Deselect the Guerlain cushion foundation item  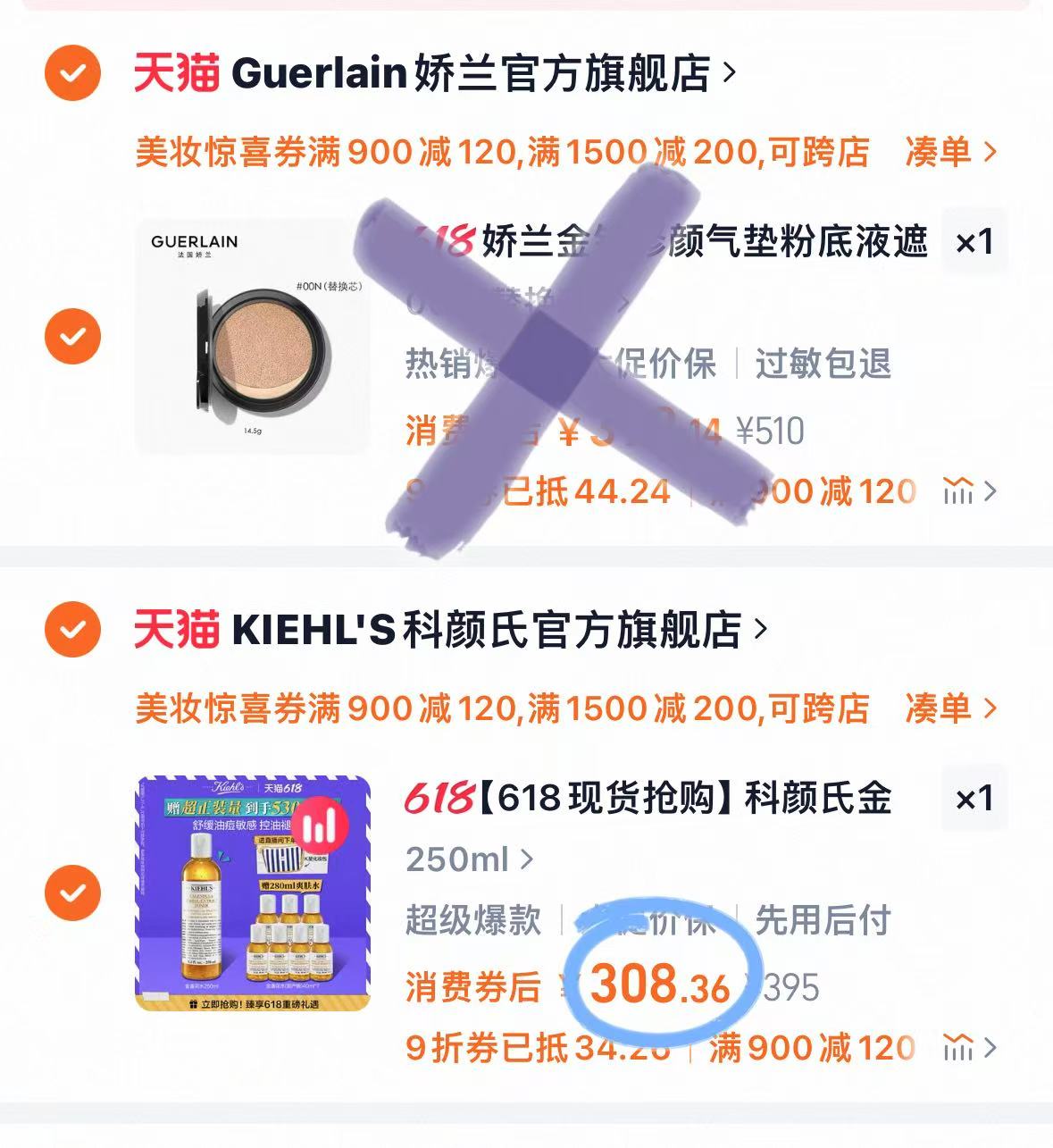[72, 336]
